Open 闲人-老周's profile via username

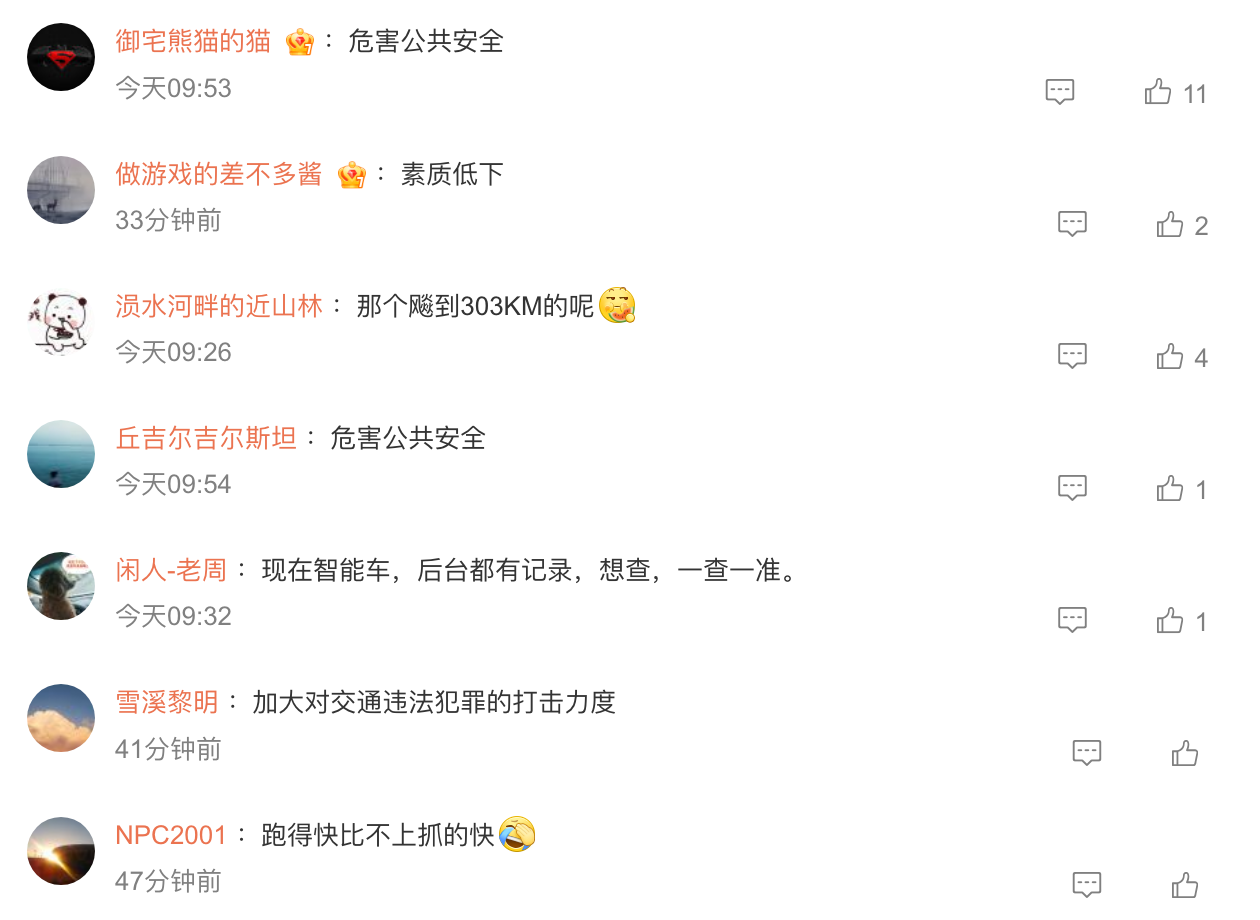[x=171, y=570]
